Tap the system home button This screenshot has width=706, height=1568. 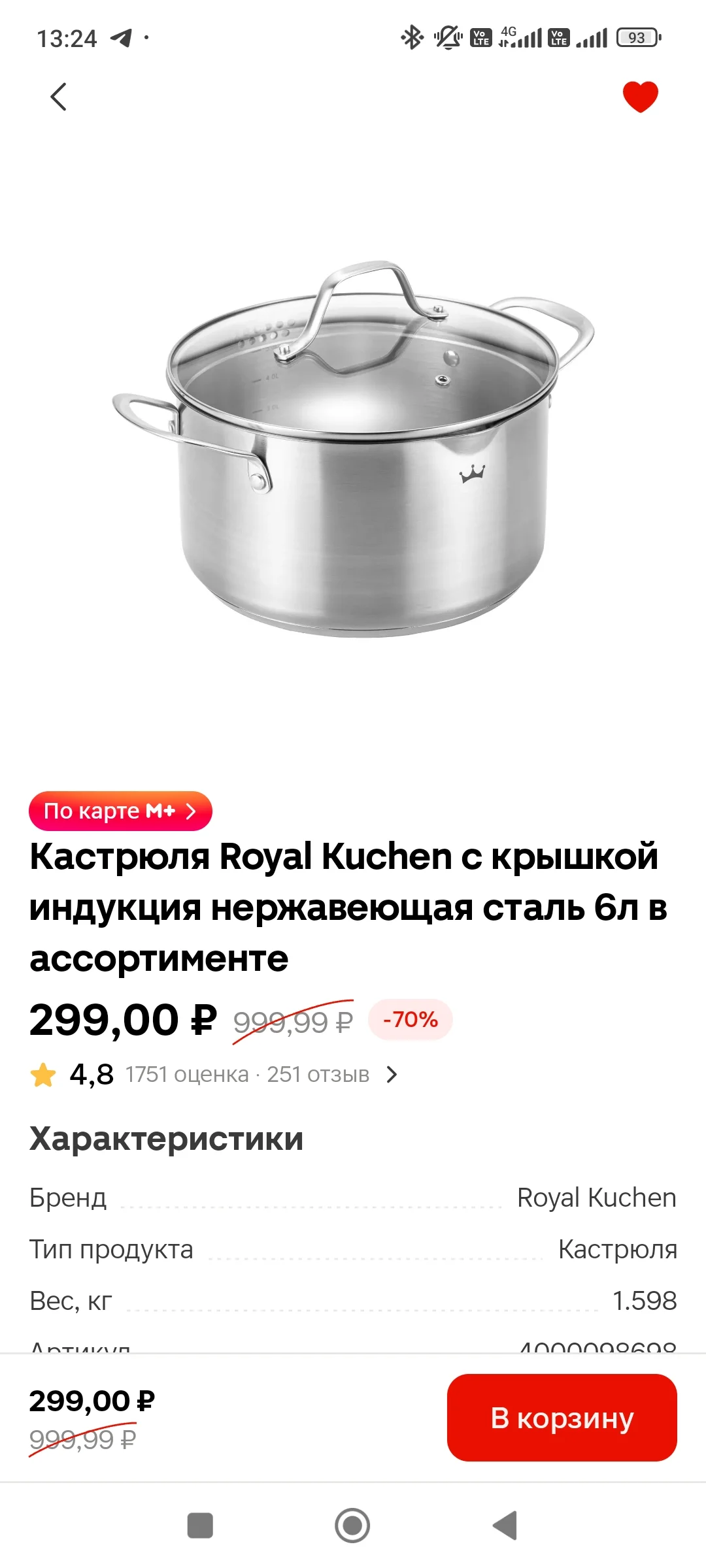coord(352,1526)
